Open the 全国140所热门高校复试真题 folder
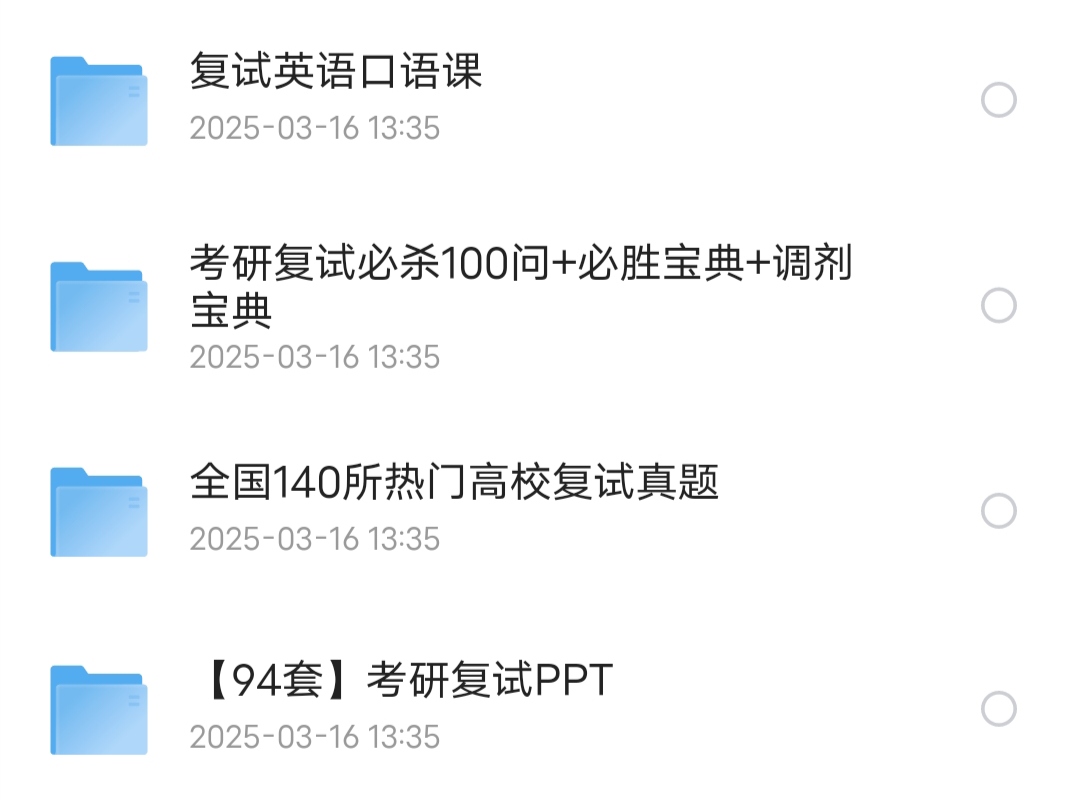Viewport: 1068px width, 800px height. tap(454, 485)
